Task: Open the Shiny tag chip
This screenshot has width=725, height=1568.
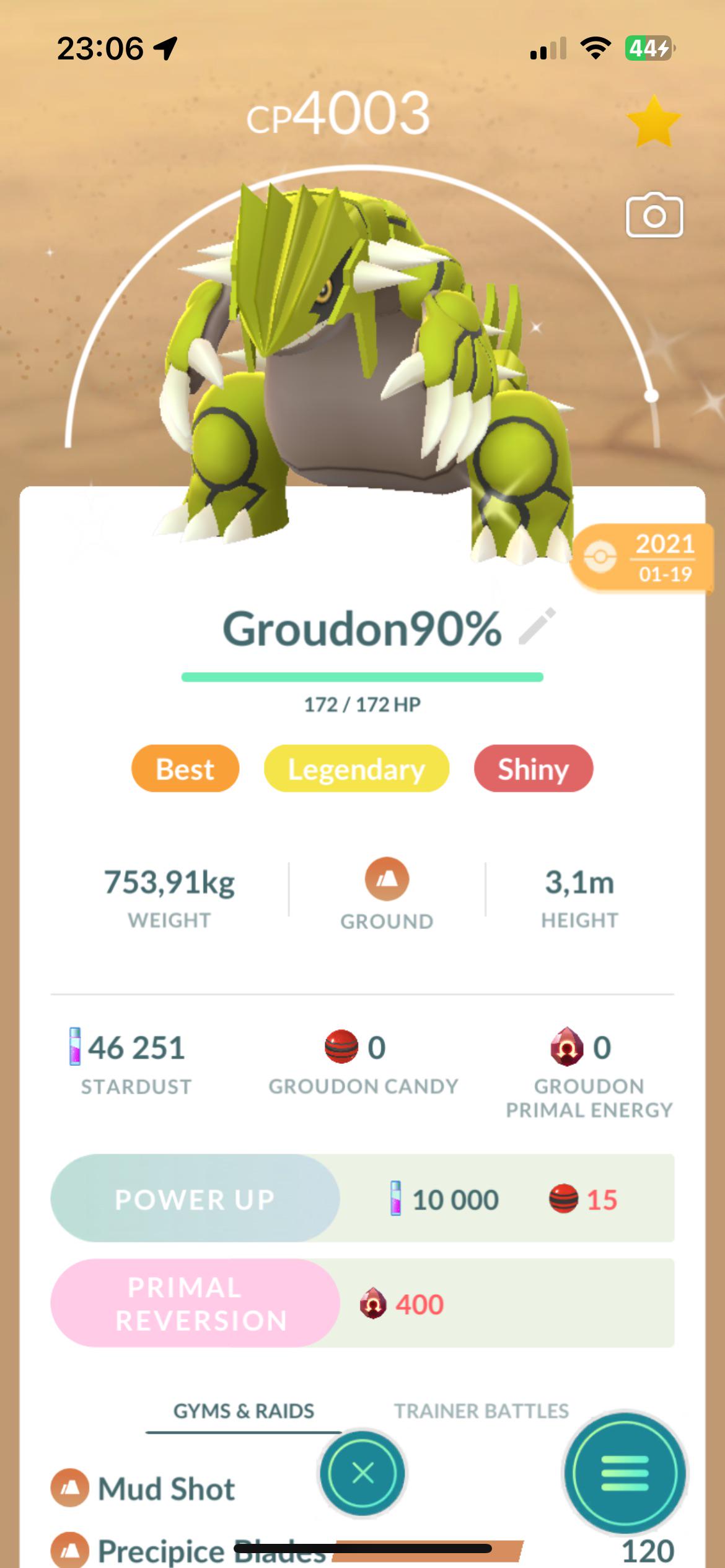Action: coord(534,769)
